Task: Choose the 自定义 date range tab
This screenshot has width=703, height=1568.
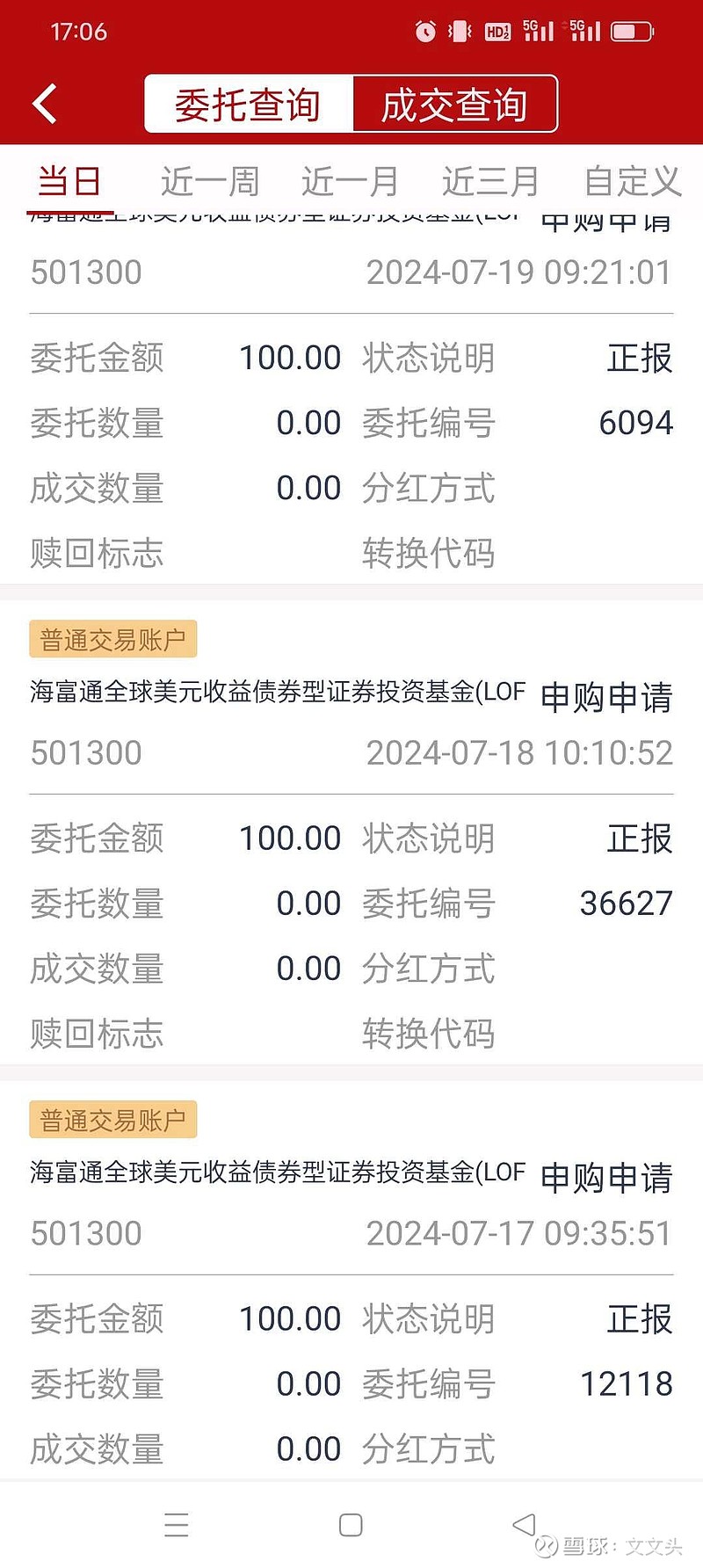Action: click(x=632, y=182)
